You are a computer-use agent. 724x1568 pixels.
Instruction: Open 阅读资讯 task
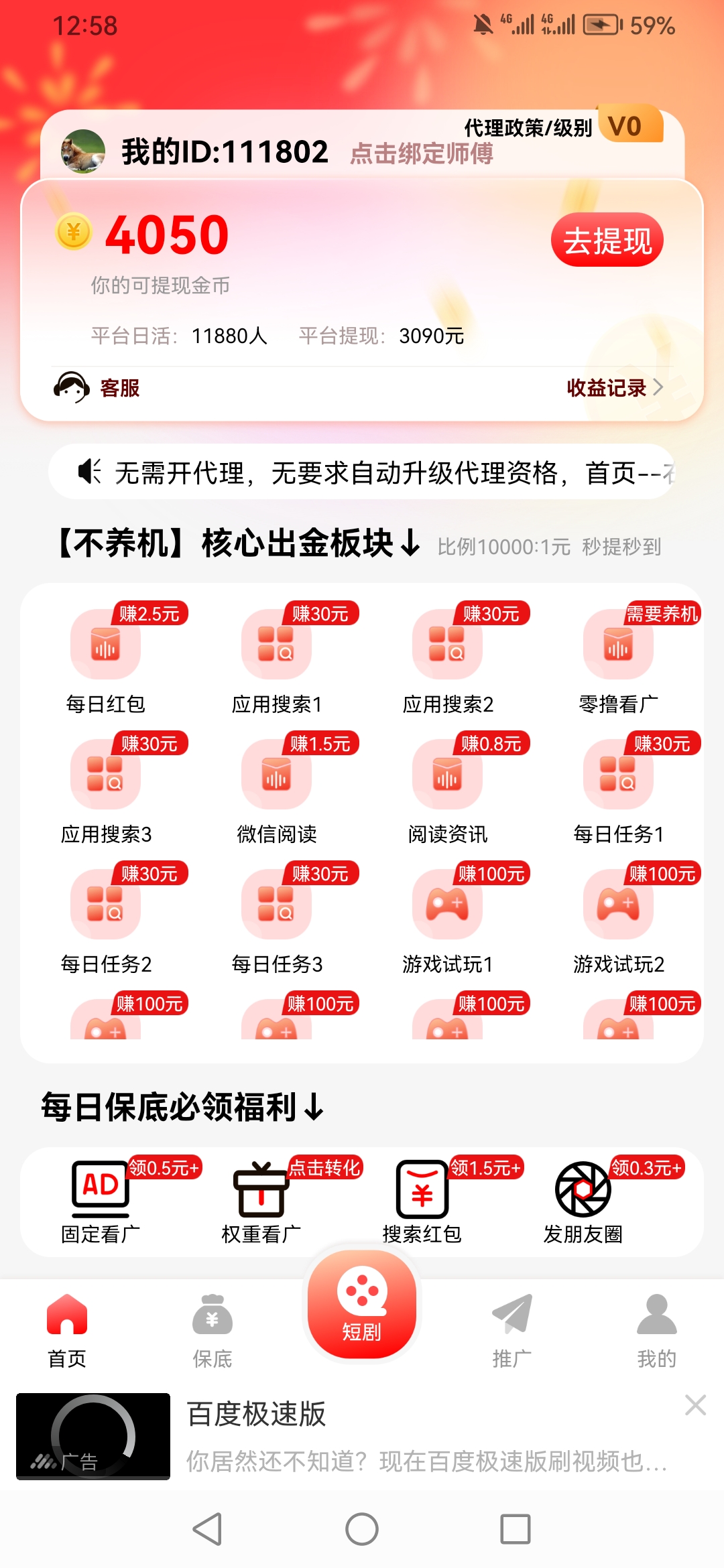tap(448, 791)
